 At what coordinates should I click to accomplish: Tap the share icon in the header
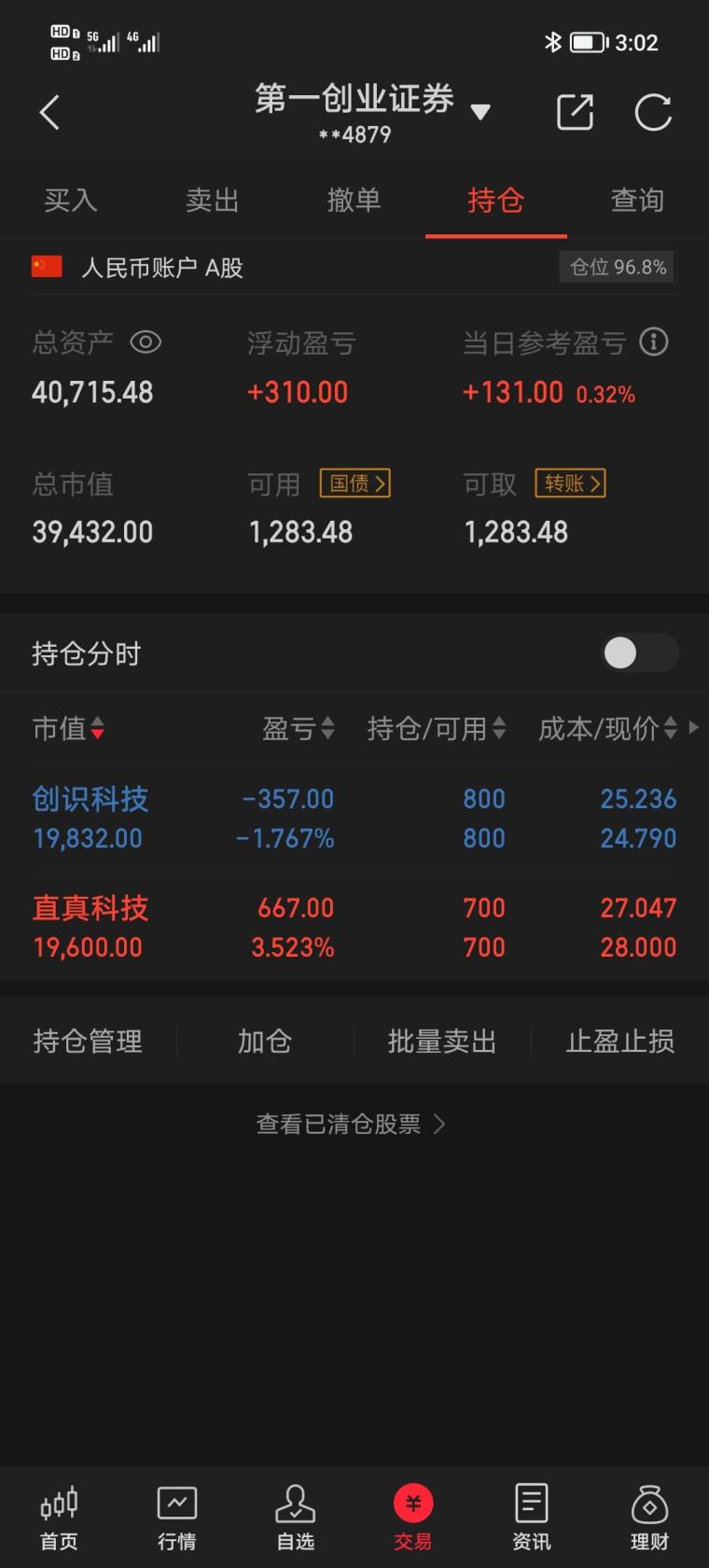(x=575, y=112)
